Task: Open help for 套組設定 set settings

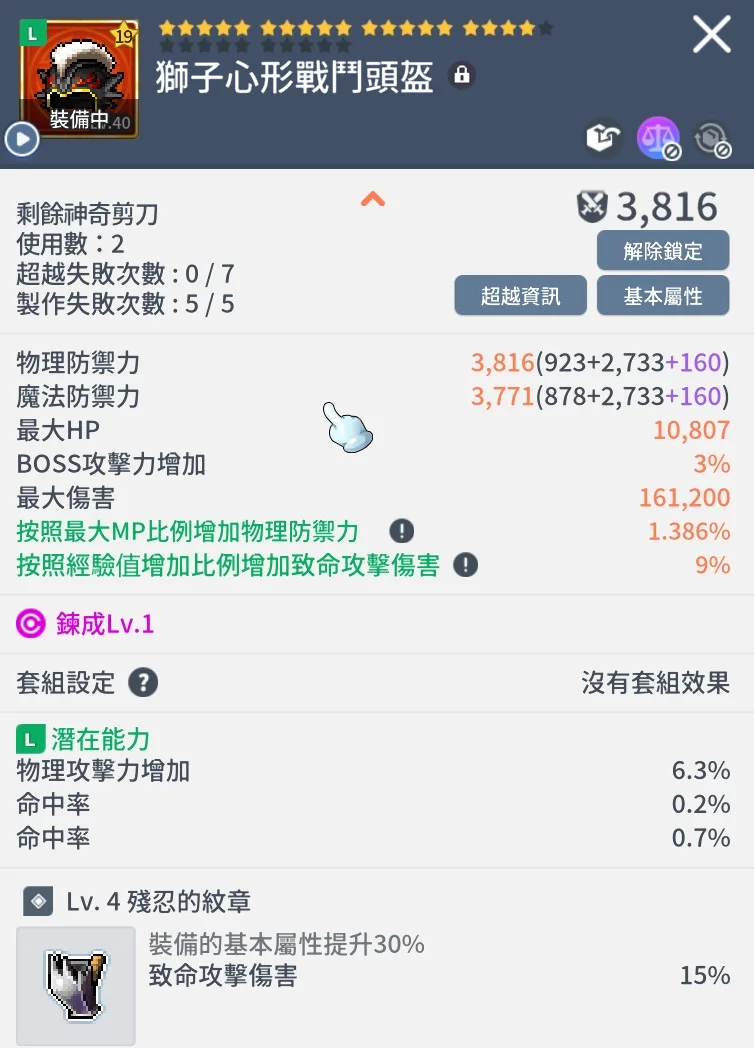Action: click(144, 683)
